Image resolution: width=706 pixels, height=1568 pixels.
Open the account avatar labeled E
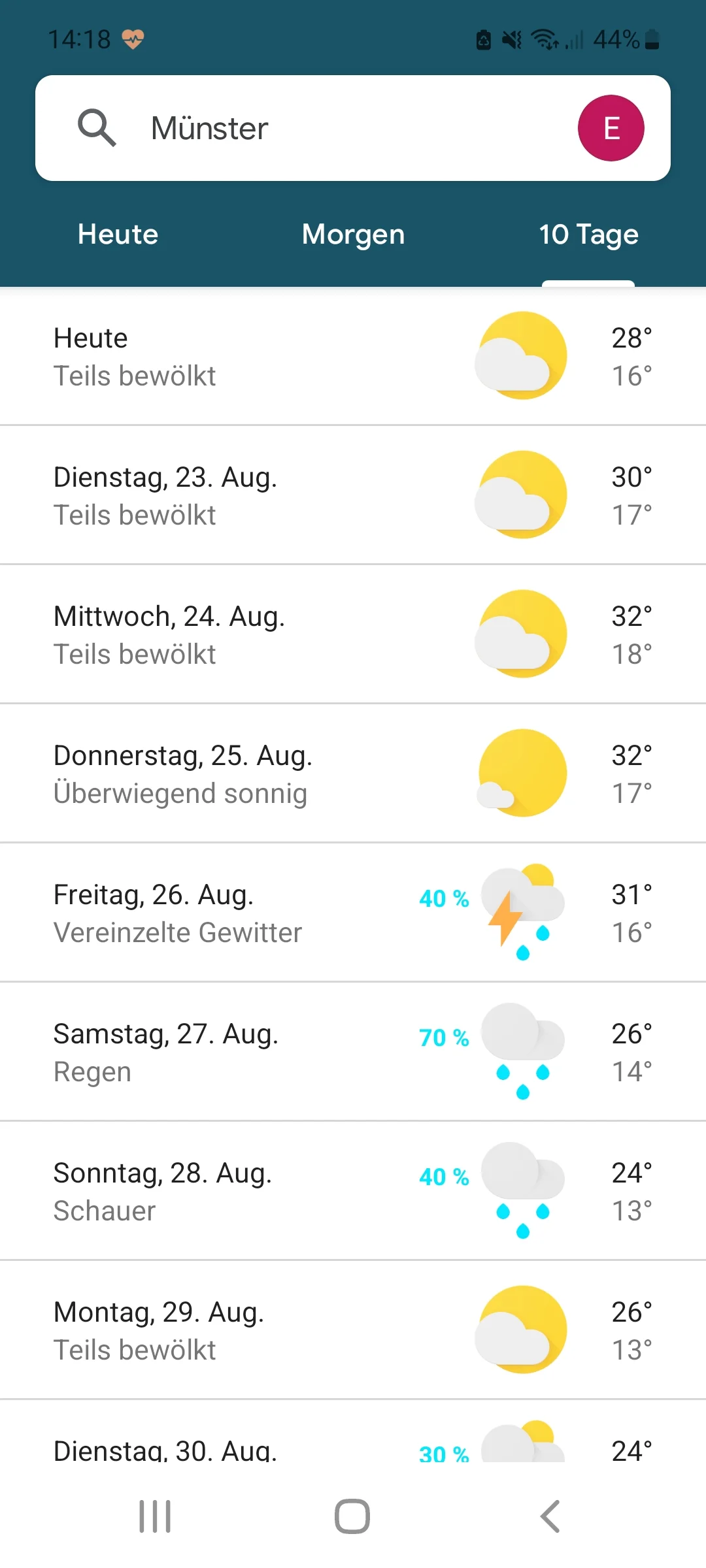point(611,128)
